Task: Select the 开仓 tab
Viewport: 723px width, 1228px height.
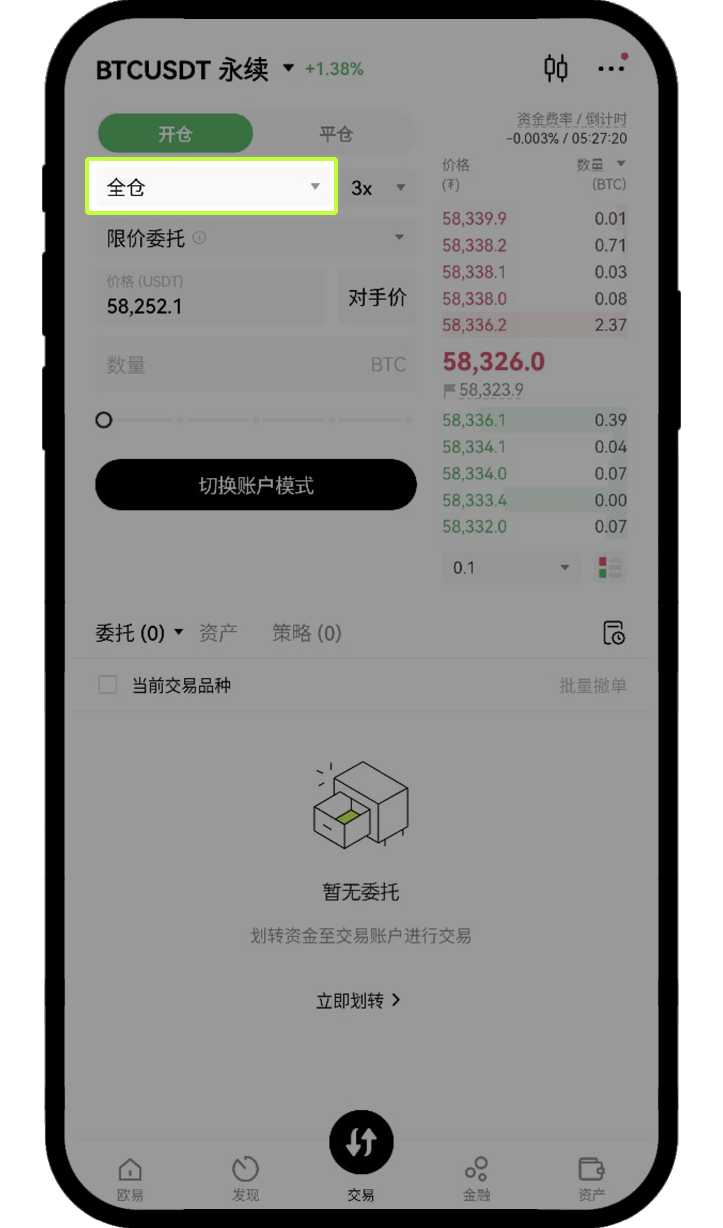Action: 175,134
